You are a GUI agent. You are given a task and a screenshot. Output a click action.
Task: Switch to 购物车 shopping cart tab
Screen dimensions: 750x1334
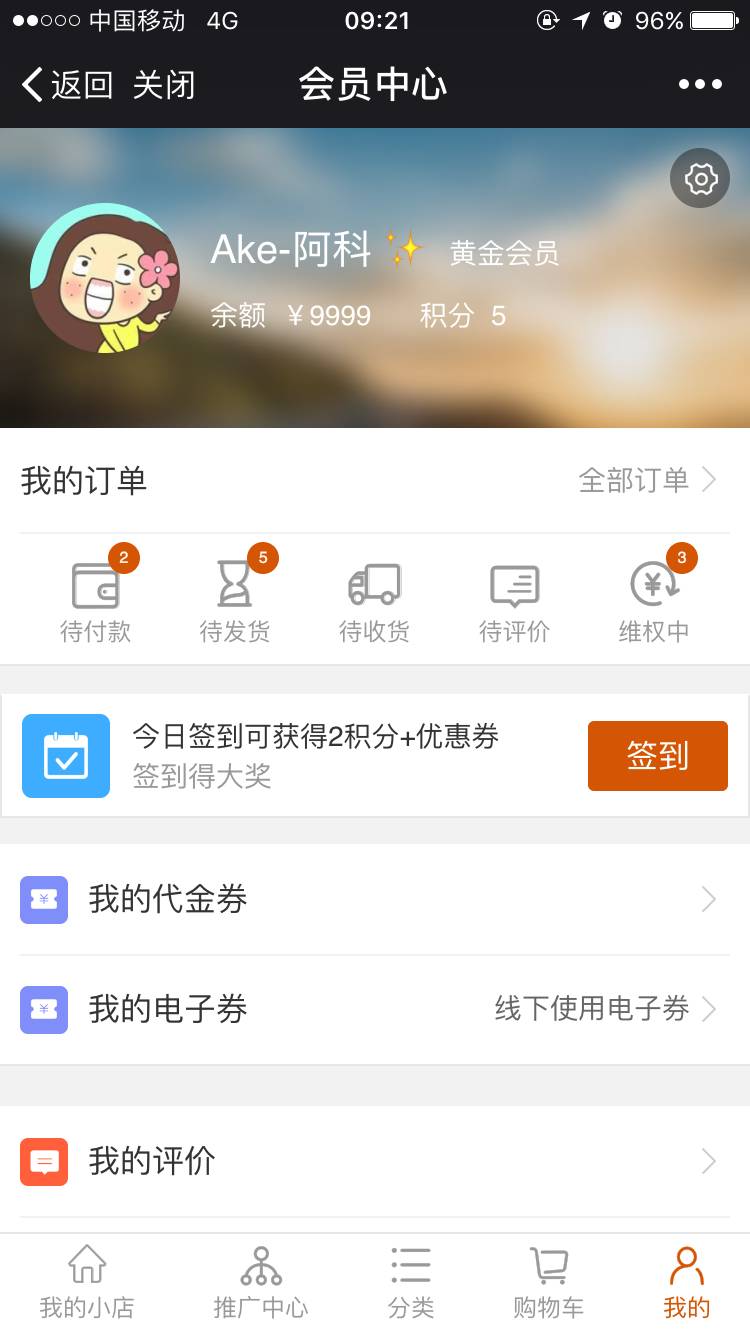point(548,1283)
